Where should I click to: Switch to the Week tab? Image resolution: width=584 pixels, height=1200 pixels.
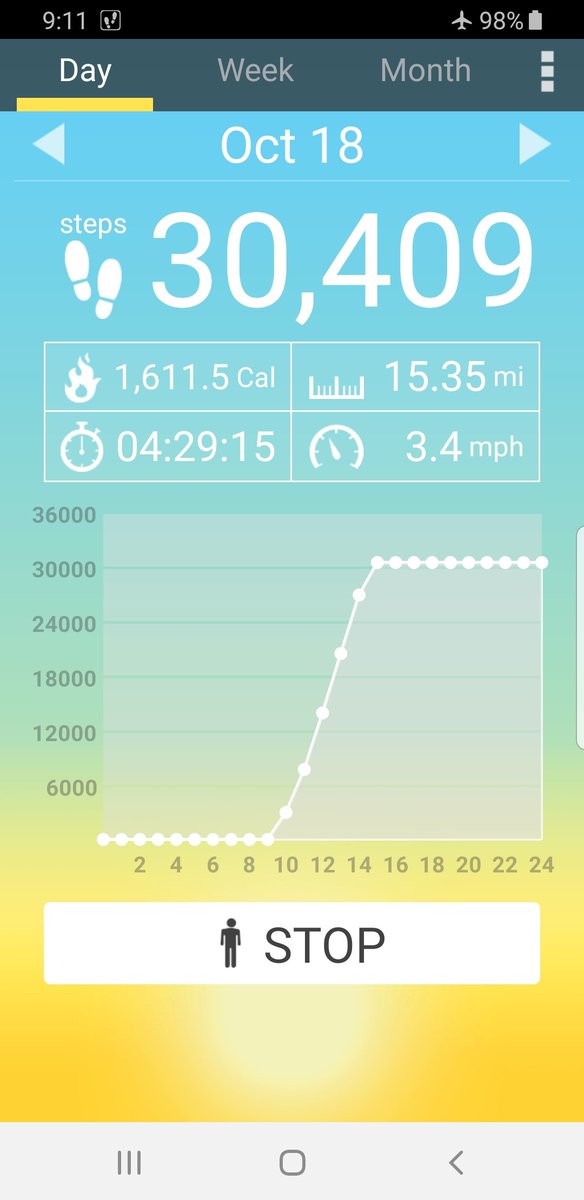[x=255, y=70]
